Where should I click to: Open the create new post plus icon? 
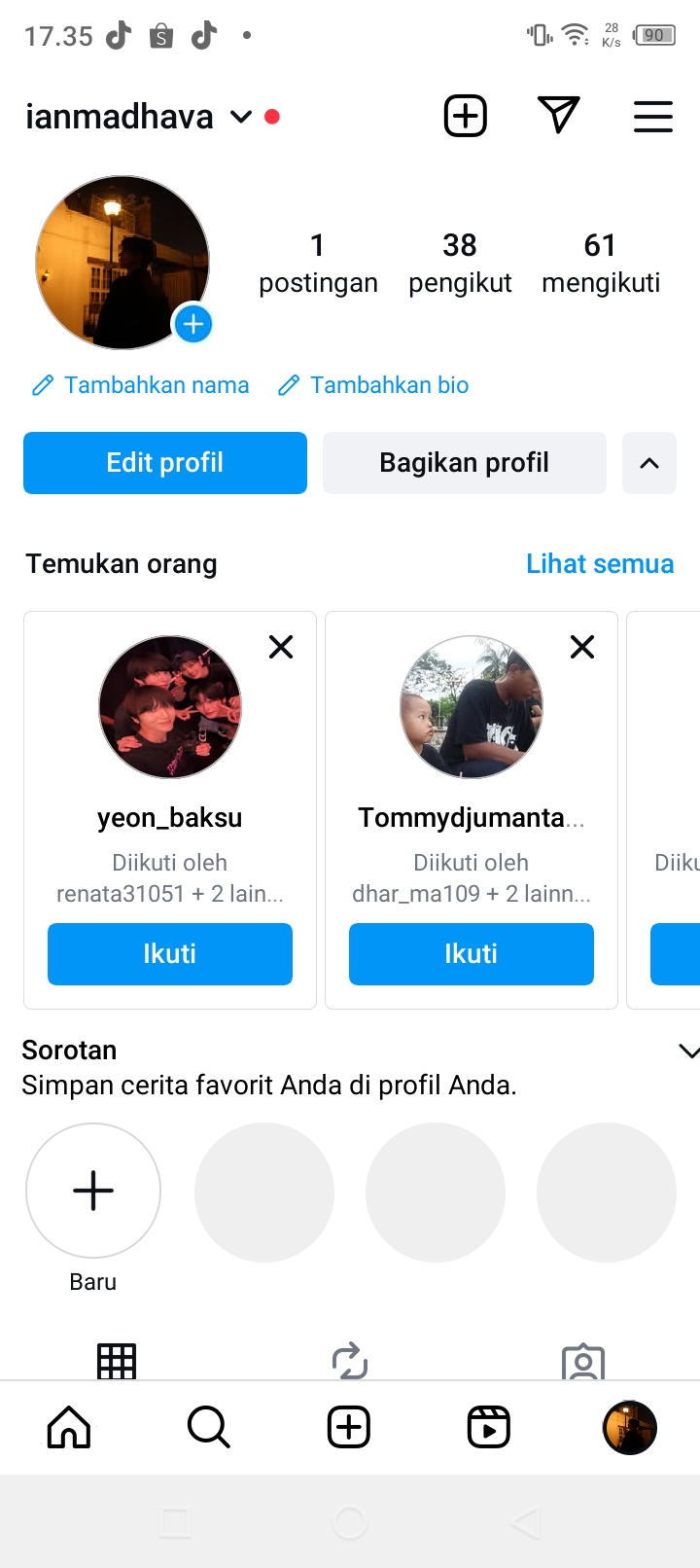click(x=466, y=117)
